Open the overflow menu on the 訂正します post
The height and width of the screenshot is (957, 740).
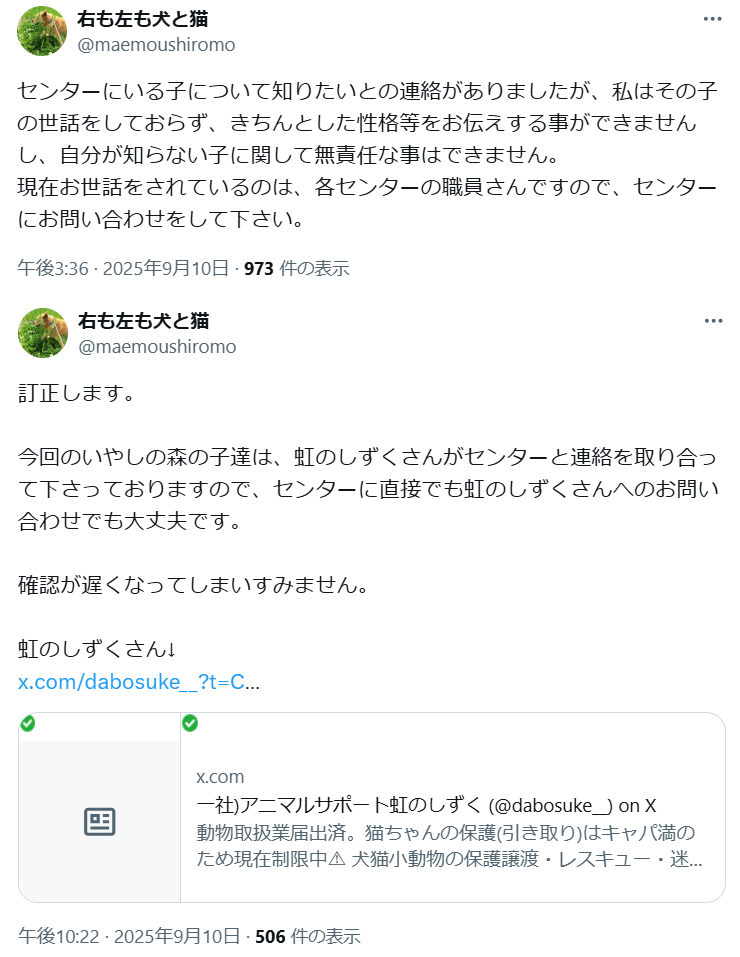712,321
